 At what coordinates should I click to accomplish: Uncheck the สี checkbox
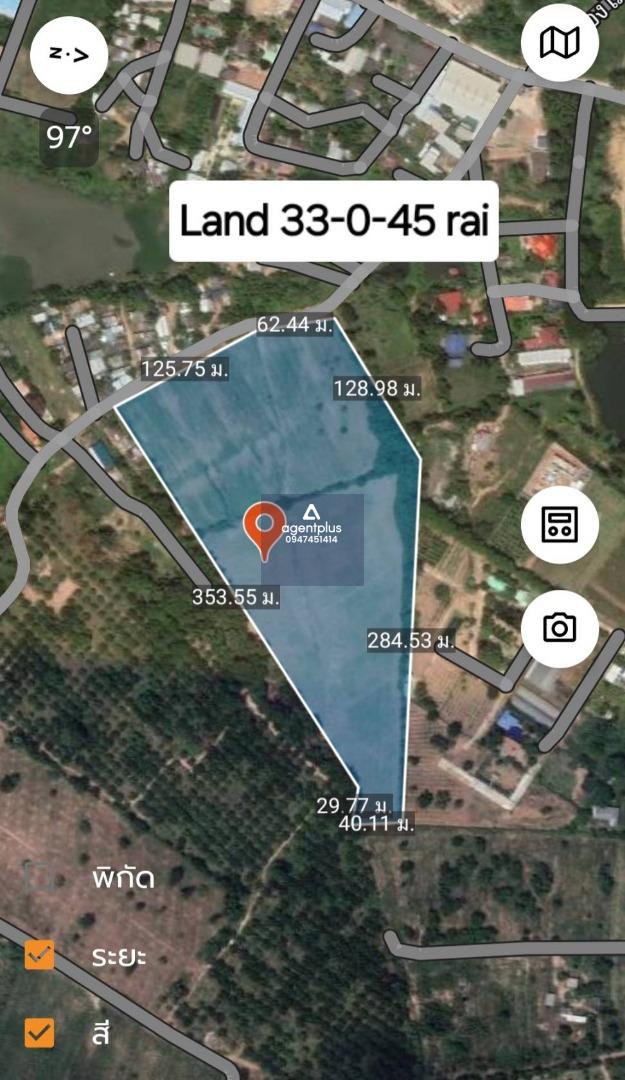39,1033
